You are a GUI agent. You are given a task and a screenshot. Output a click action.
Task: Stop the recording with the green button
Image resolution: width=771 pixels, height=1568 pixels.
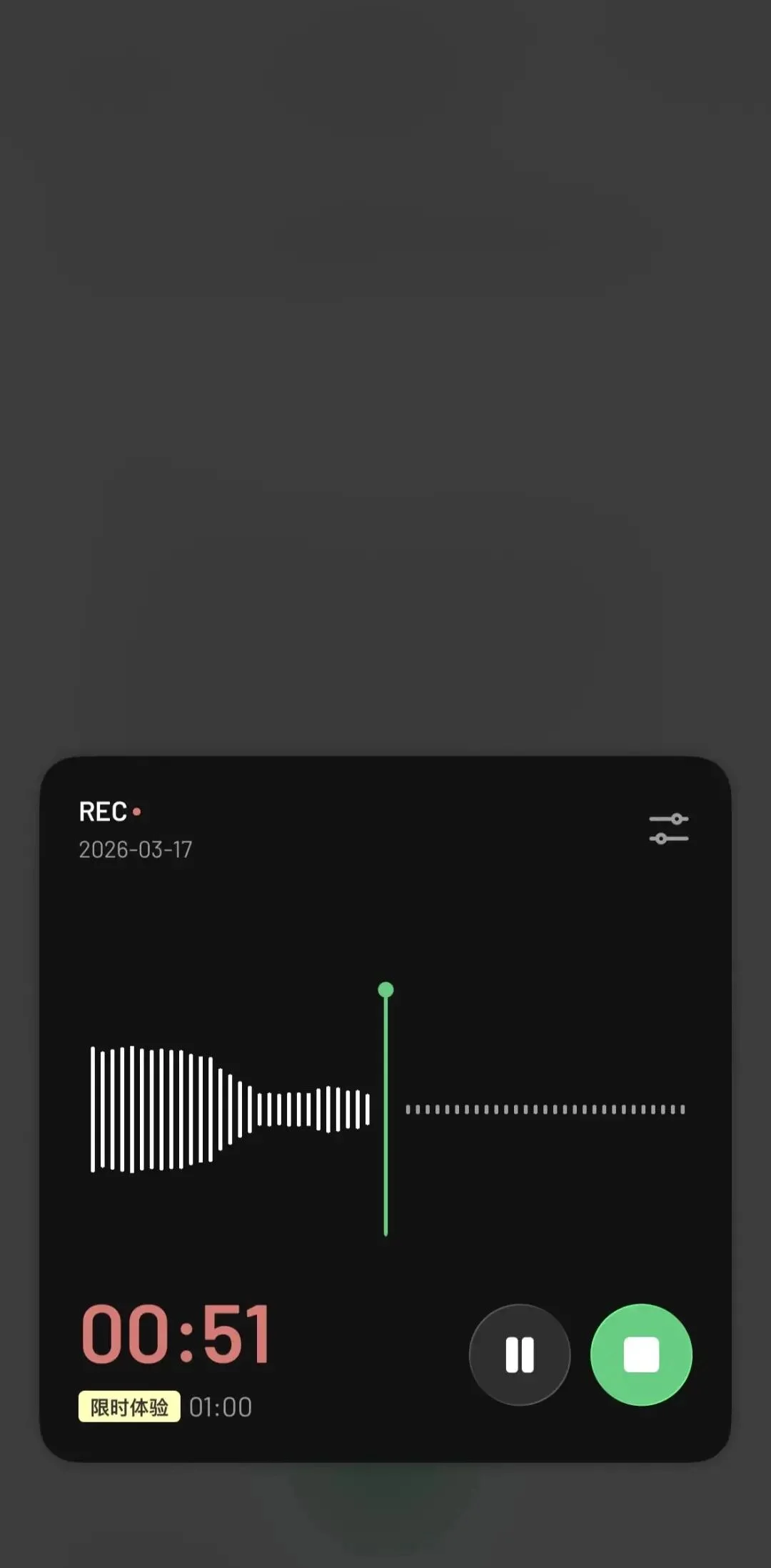641,1354
